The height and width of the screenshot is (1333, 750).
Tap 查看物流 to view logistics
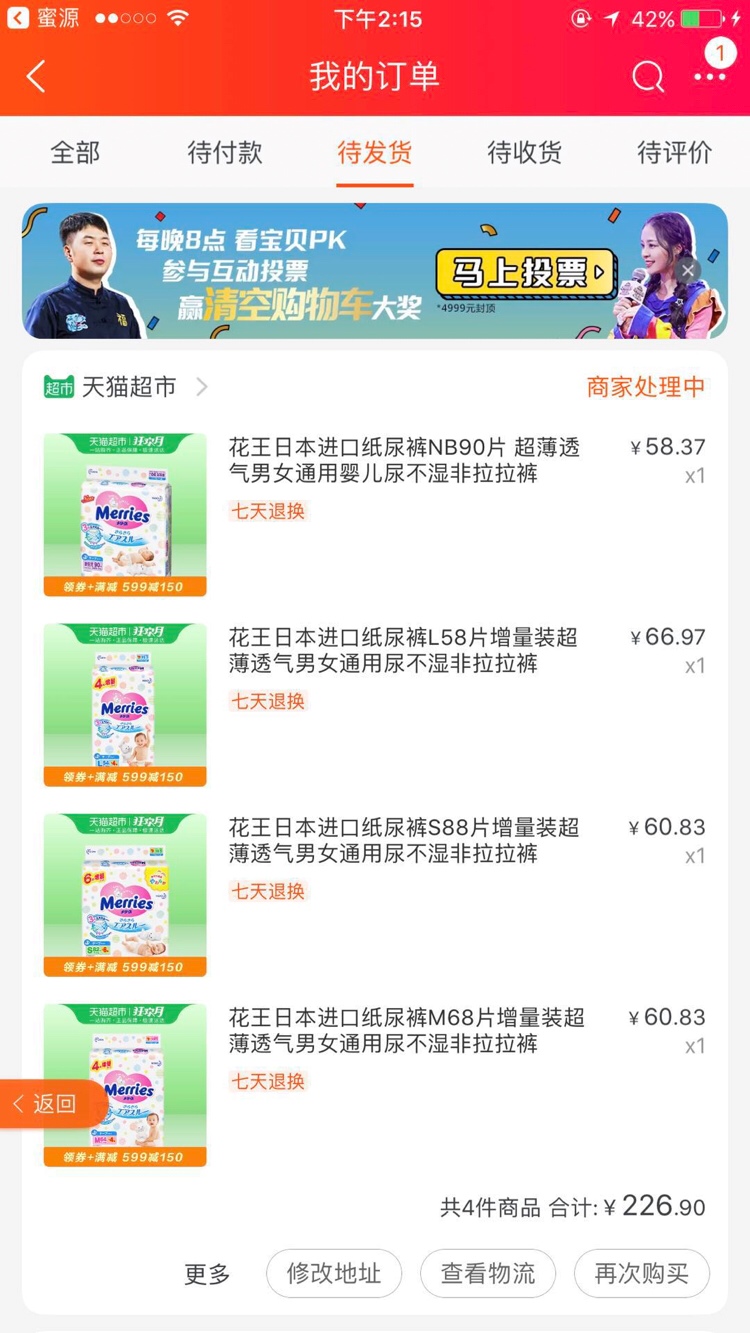pos(488,1274)
